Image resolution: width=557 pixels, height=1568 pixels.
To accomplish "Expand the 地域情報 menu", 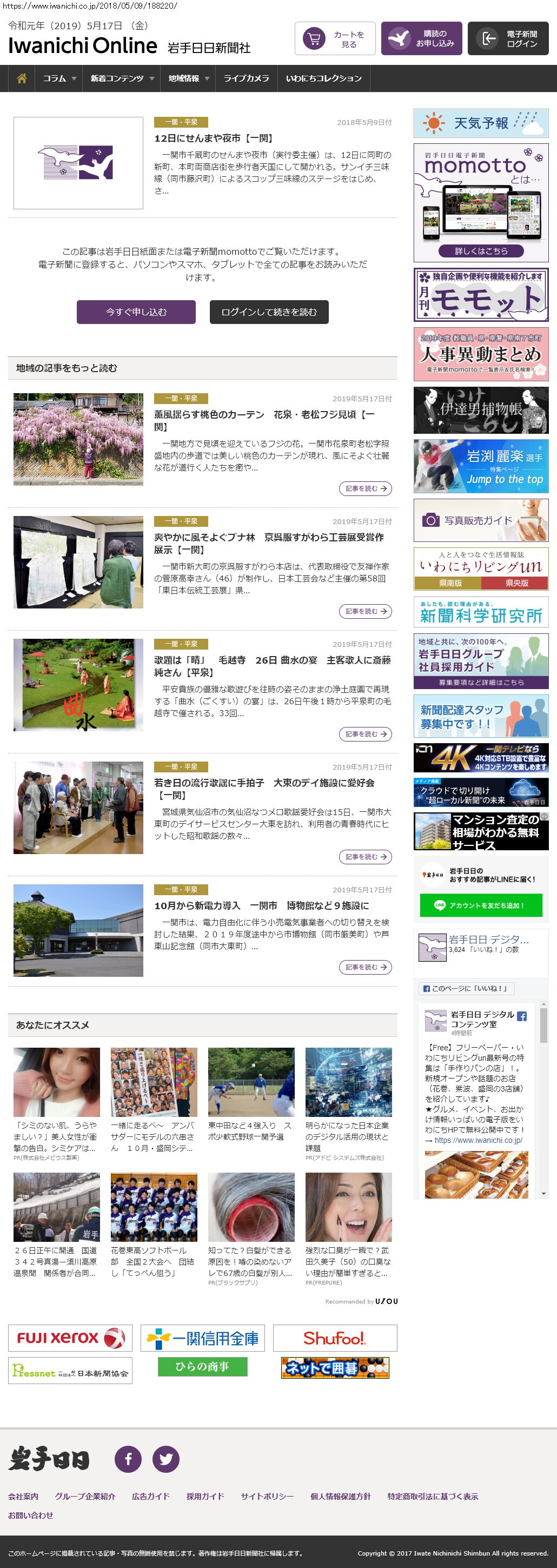I will (x=188, y=78).
